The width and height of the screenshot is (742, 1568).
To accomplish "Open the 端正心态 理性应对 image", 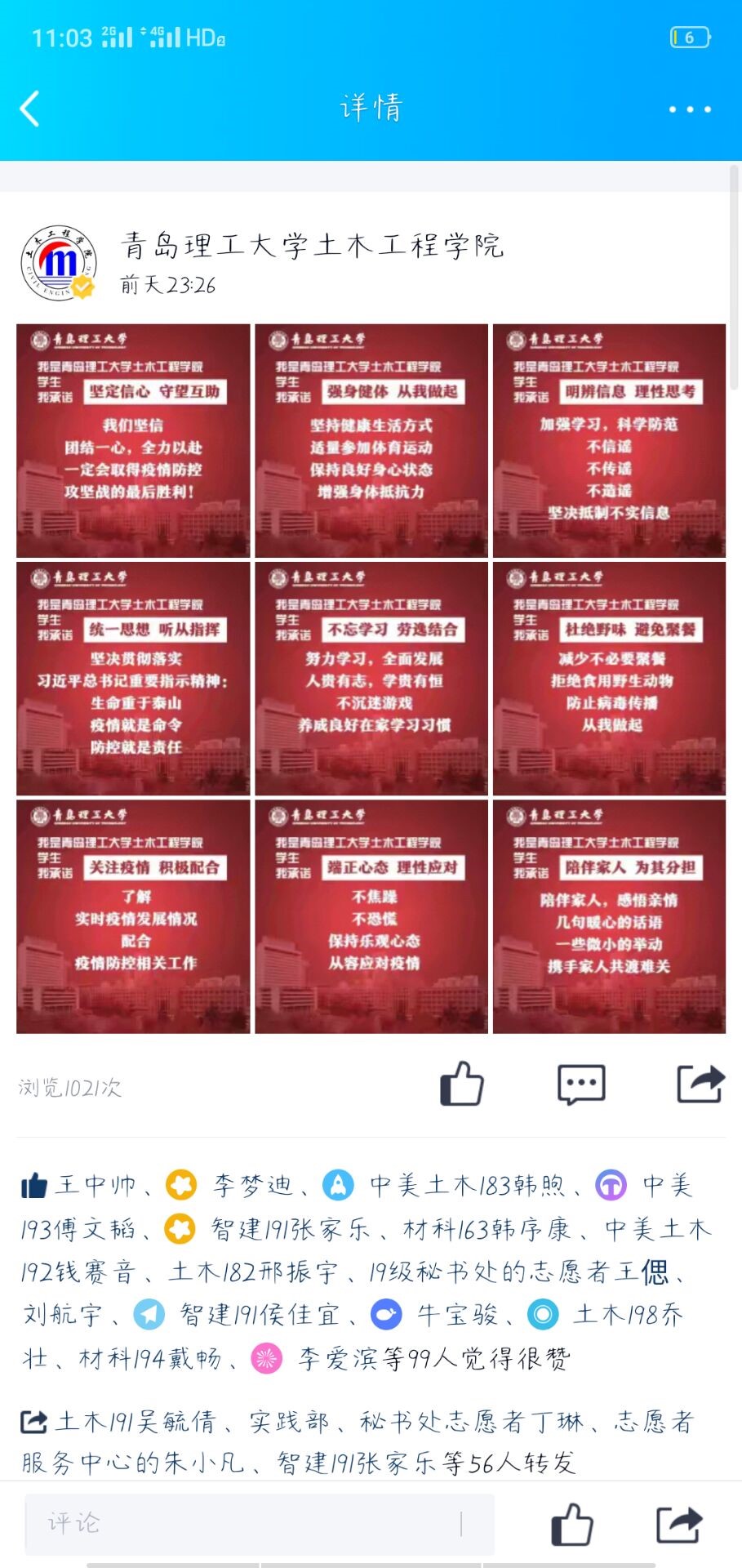I will (371, 916).
